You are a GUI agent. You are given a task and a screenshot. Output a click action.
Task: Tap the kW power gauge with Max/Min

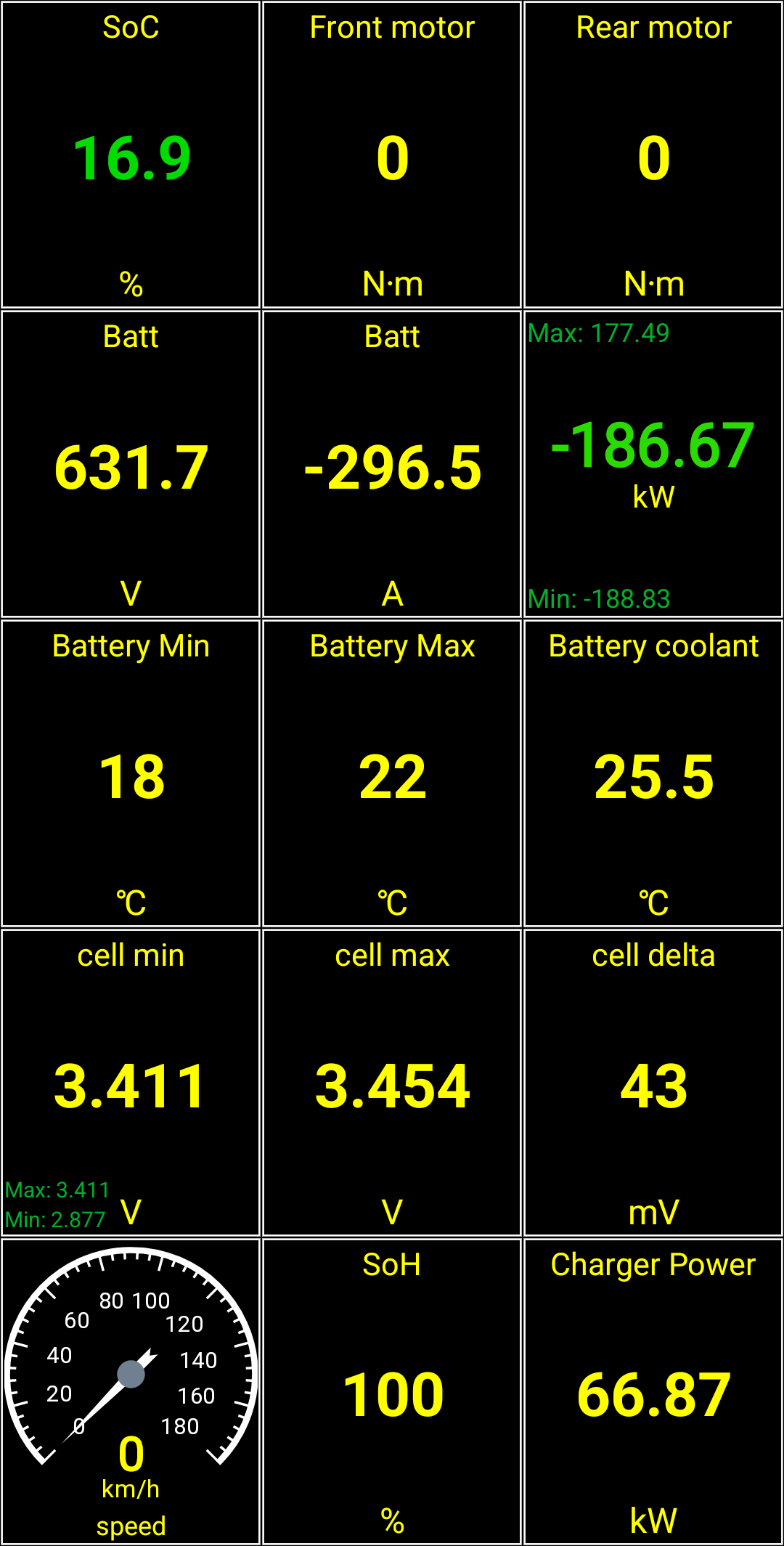(x=653, y=465)
